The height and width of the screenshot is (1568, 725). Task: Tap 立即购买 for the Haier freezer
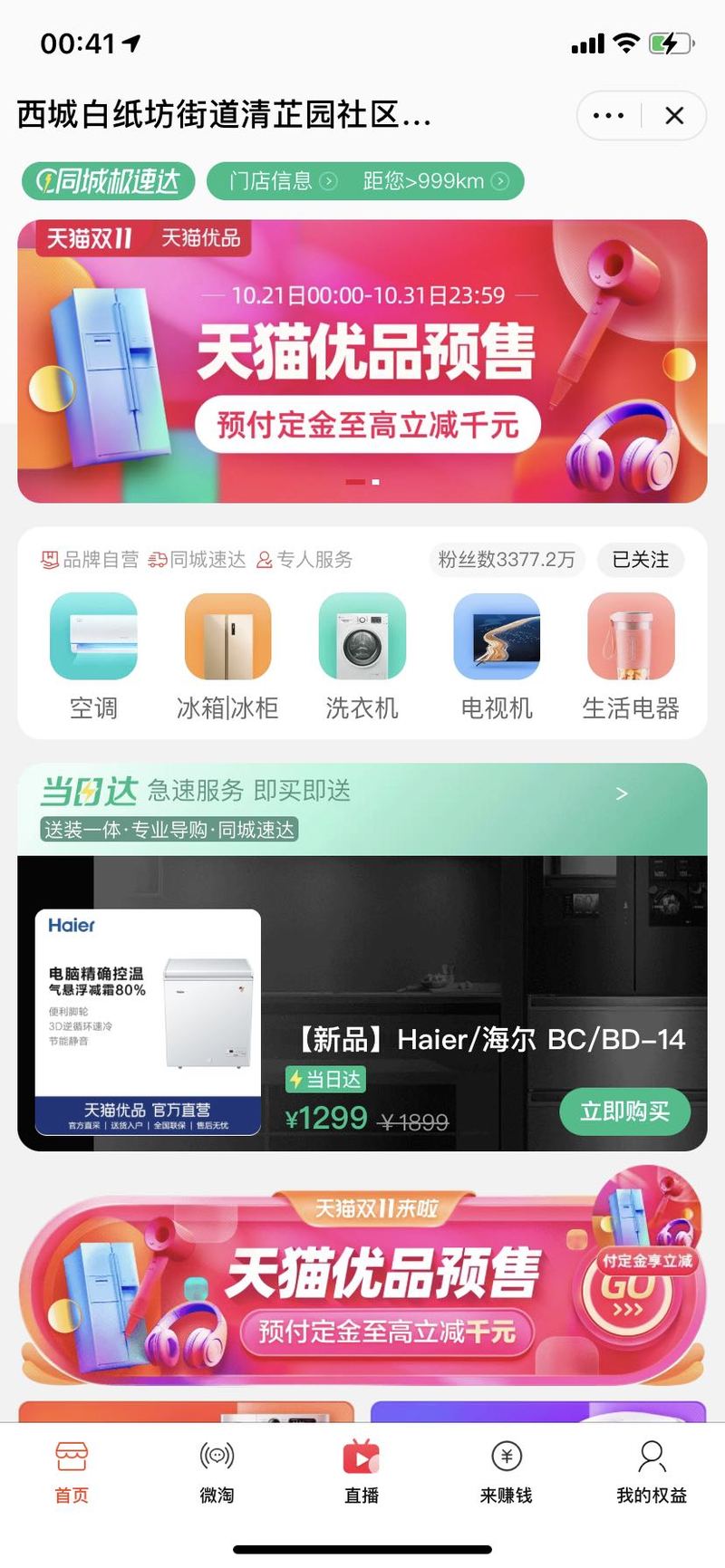click(624, 1111)
